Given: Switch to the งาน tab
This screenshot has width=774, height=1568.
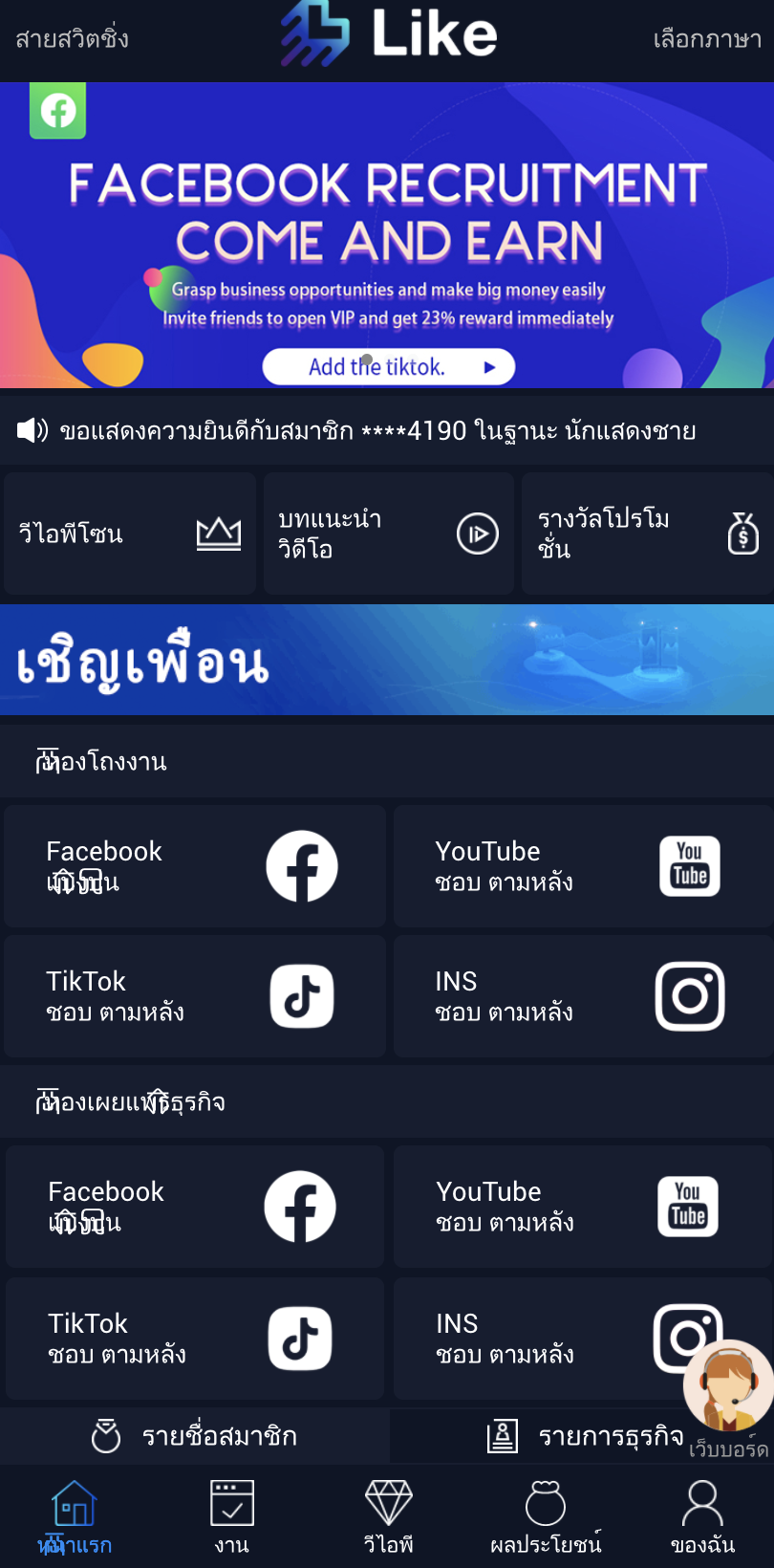Looking at the screenshot, I should pyautogui.click(x=232, y=1517).
